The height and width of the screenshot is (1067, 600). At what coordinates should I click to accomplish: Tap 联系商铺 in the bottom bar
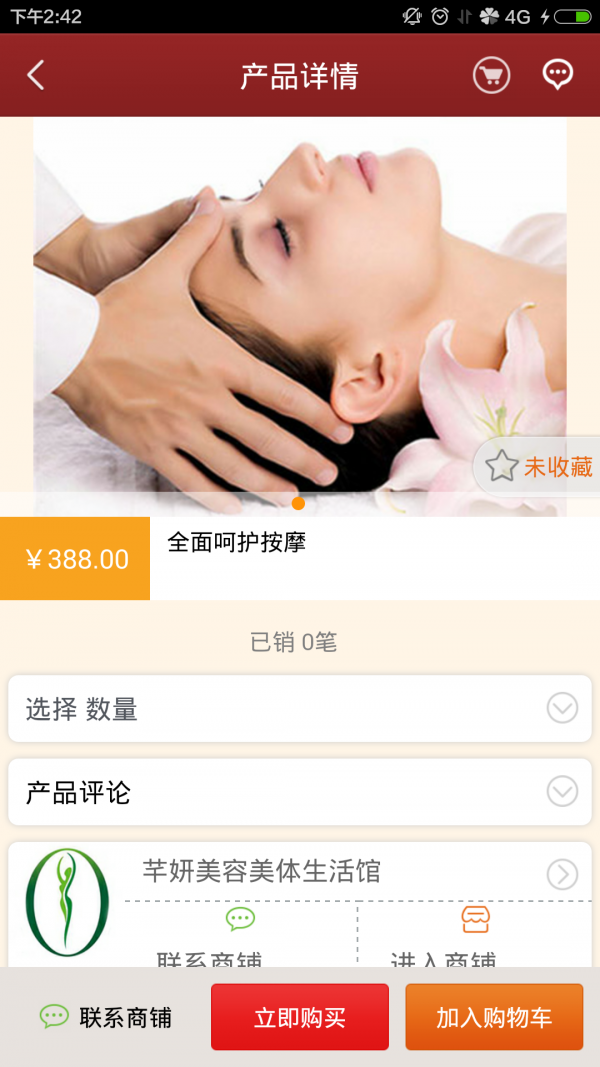pyautogui.click(x=106, y=1018)
